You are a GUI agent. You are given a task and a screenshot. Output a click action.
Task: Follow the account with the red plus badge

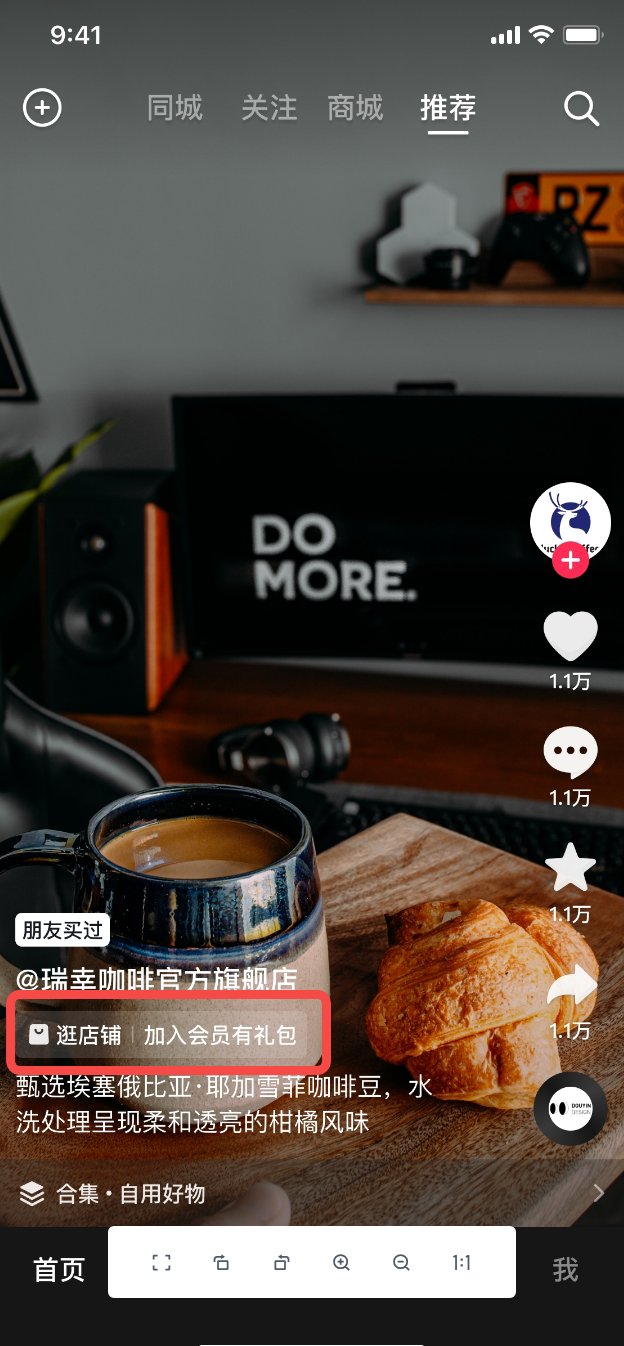[x=570, y=561]
